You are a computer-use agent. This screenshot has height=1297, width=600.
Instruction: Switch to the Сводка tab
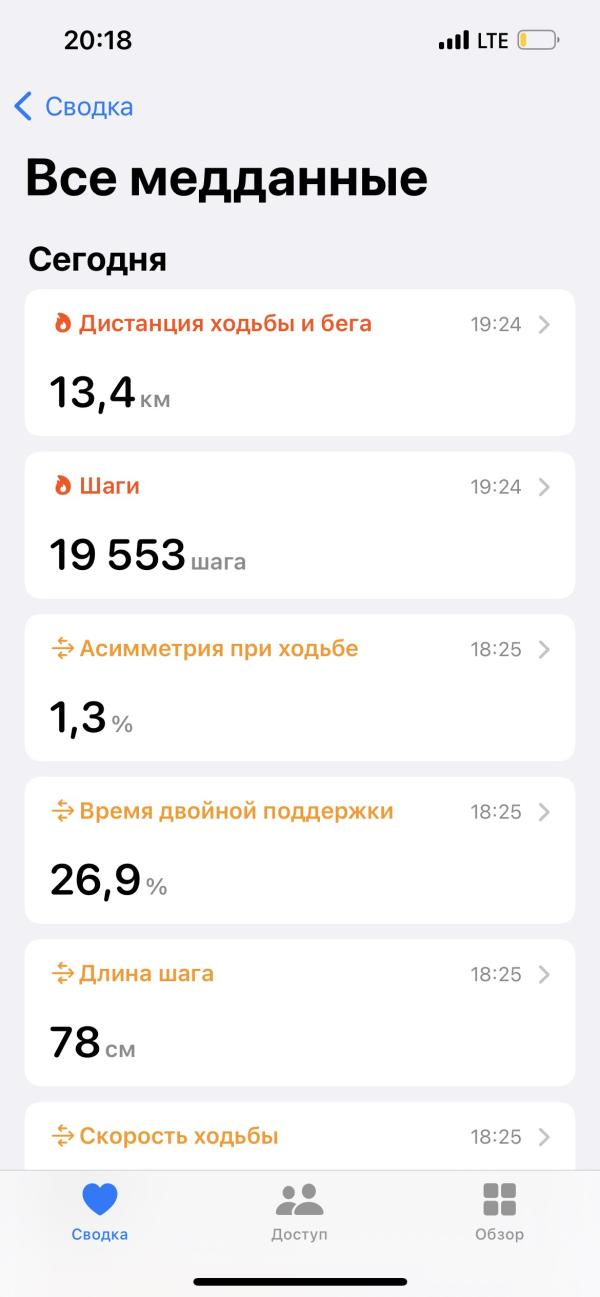point(100,1211)
